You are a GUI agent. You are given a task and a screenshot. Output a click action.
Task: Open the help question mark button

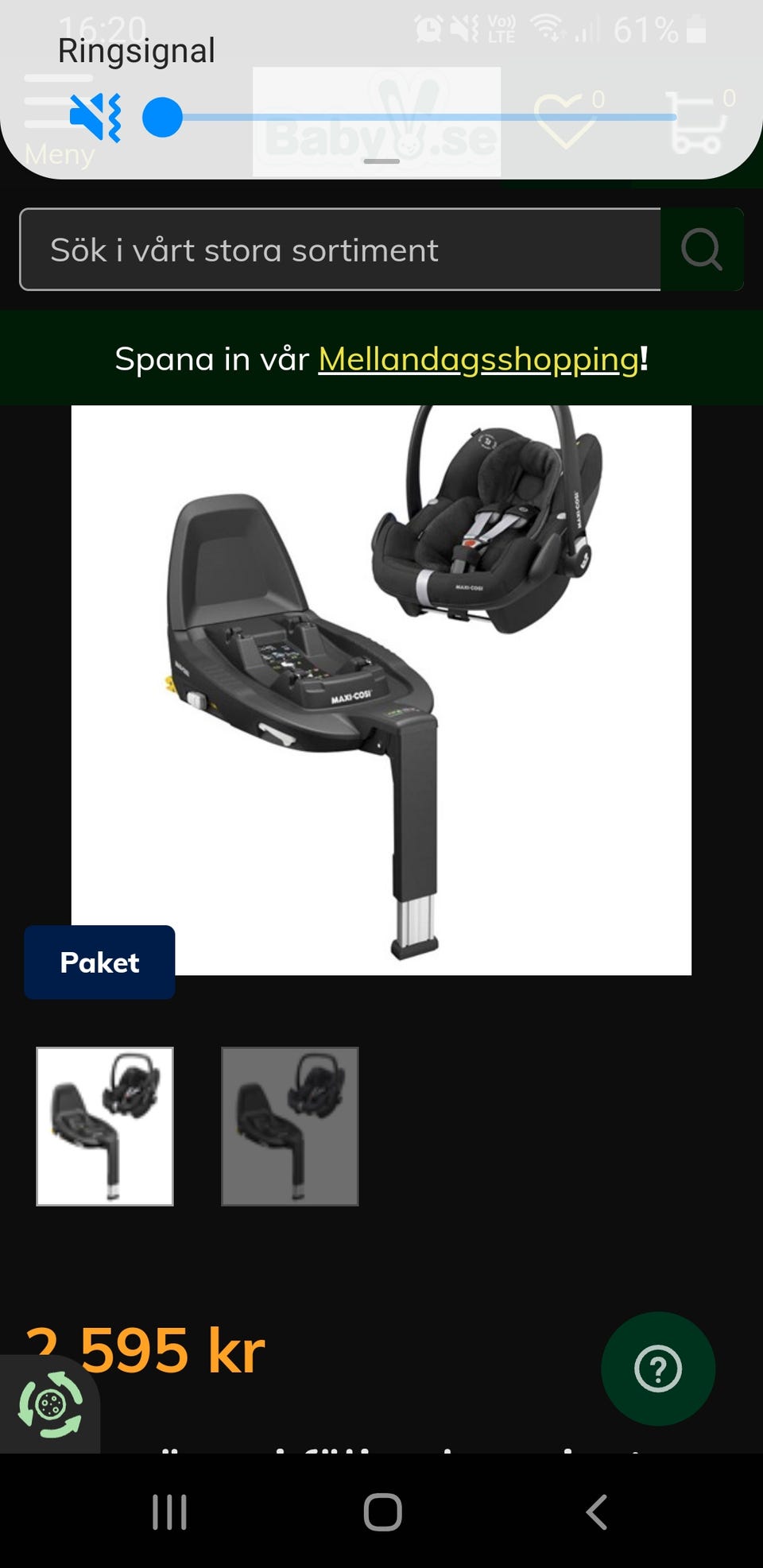(x=658, y=1369)
